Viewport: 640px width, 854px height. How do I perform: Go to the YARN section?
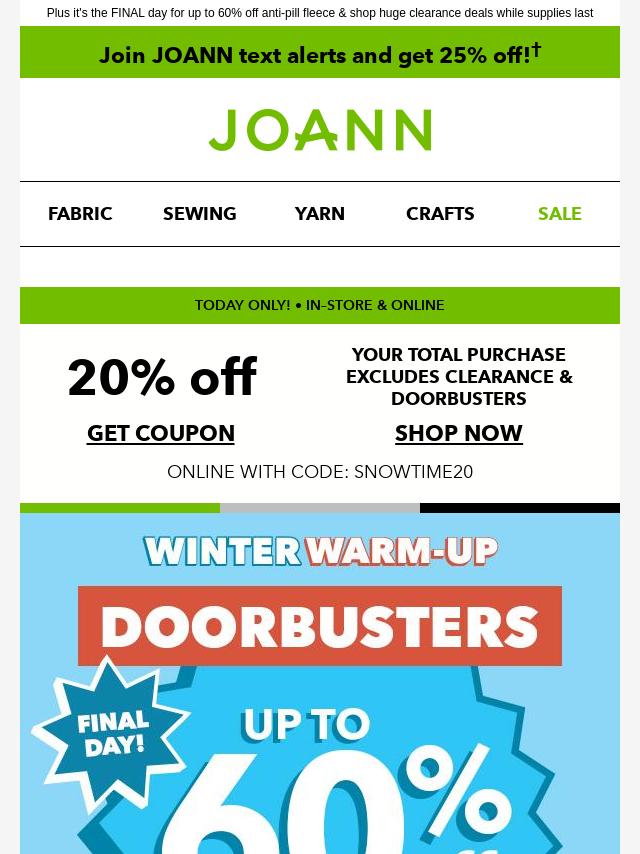pos(320,214)
